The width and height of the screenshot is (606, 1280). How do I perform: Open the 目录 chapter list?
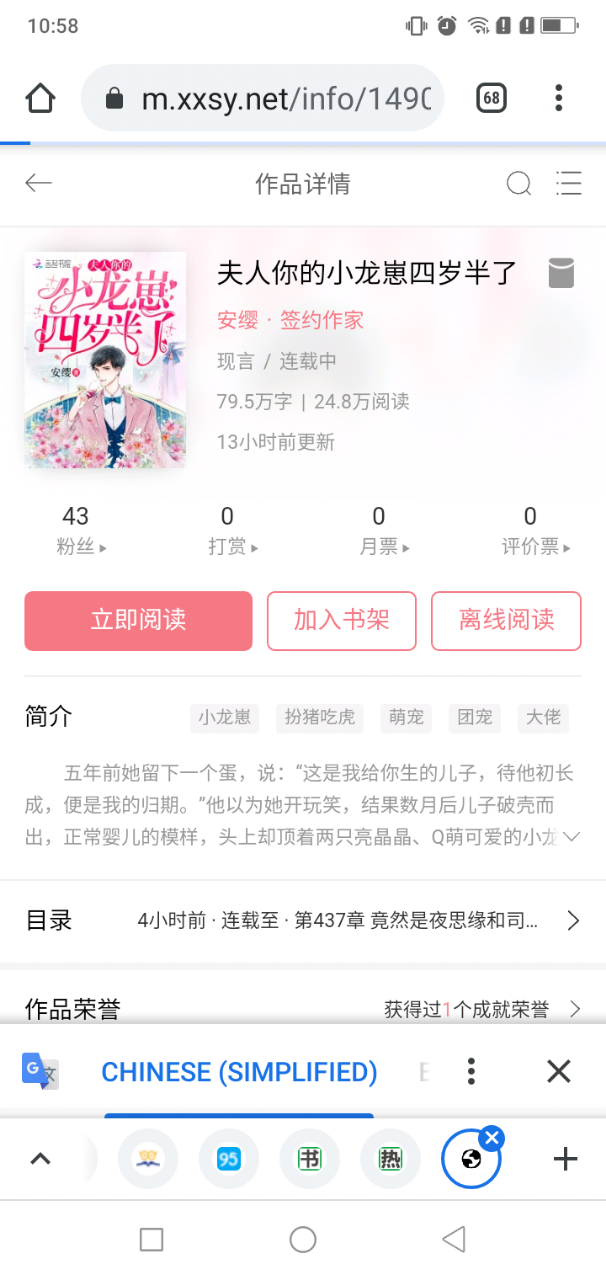click(x=303, y=921)
